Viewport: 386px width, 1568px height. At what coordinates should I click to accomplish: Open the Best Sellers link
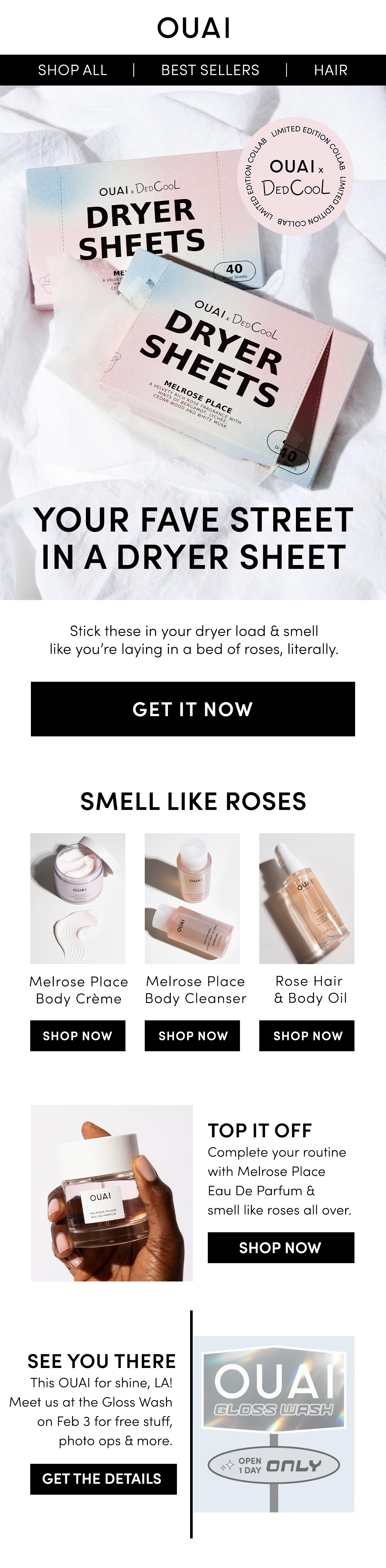point(210,70)
